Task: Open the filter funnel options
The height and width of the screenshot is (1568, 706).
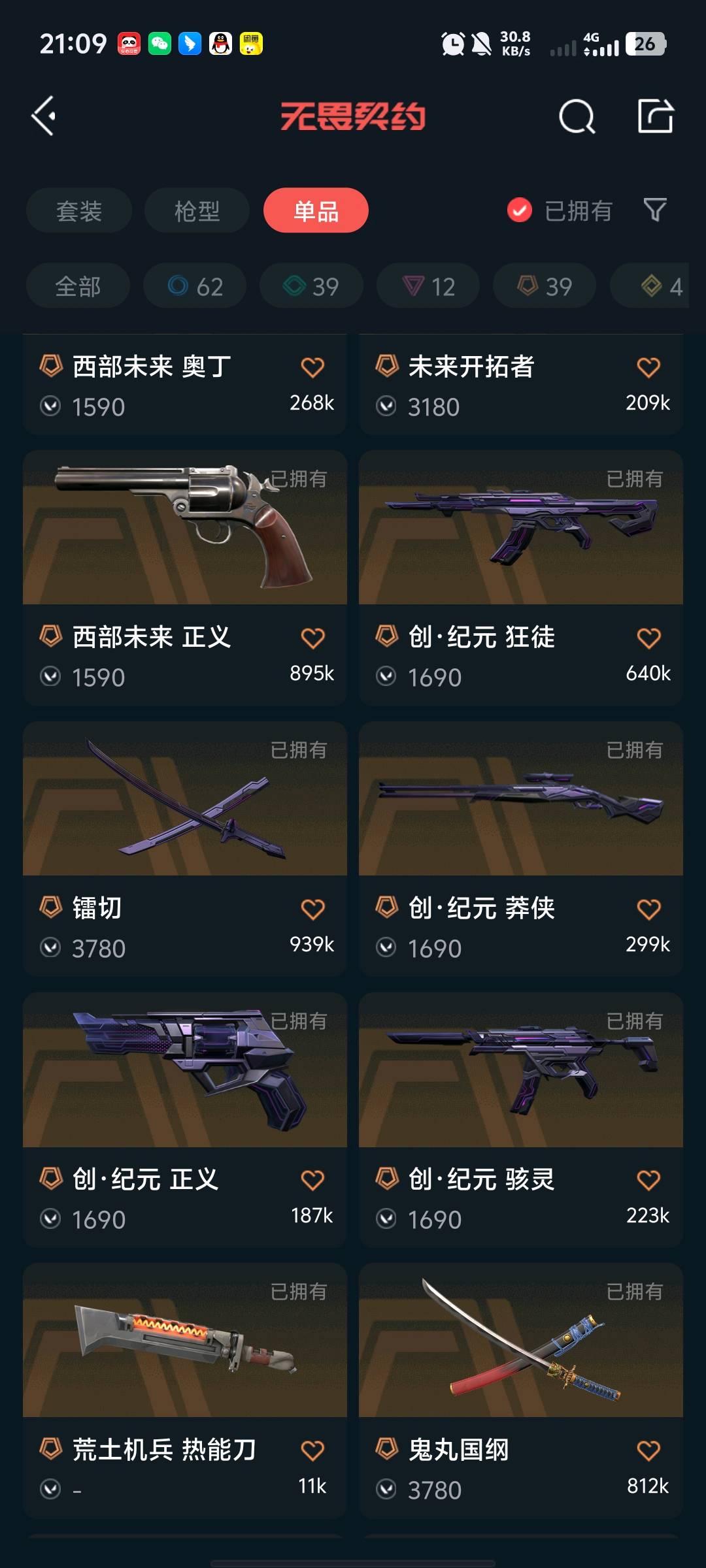Action: click(655, 210)
